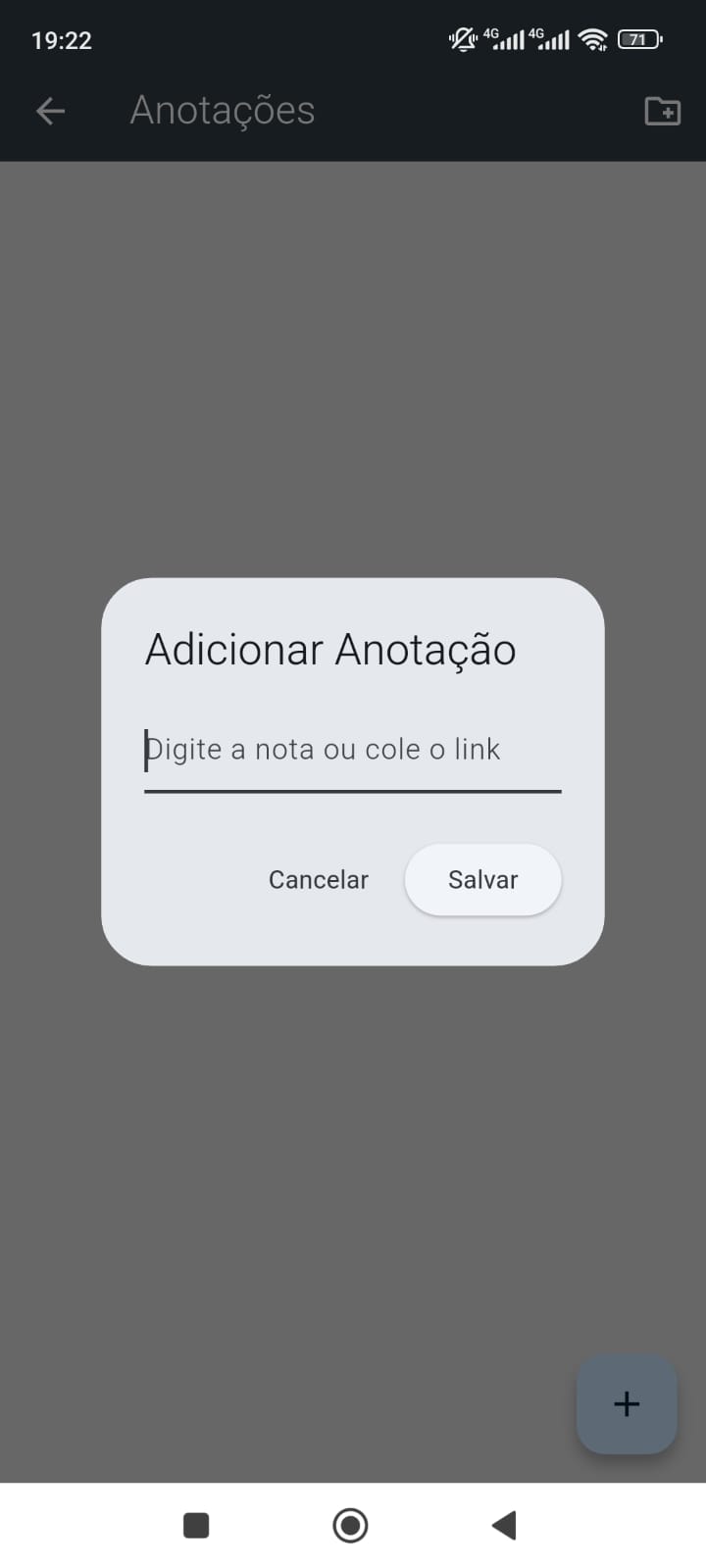Tap the plus floating action button

(627, 1403)
